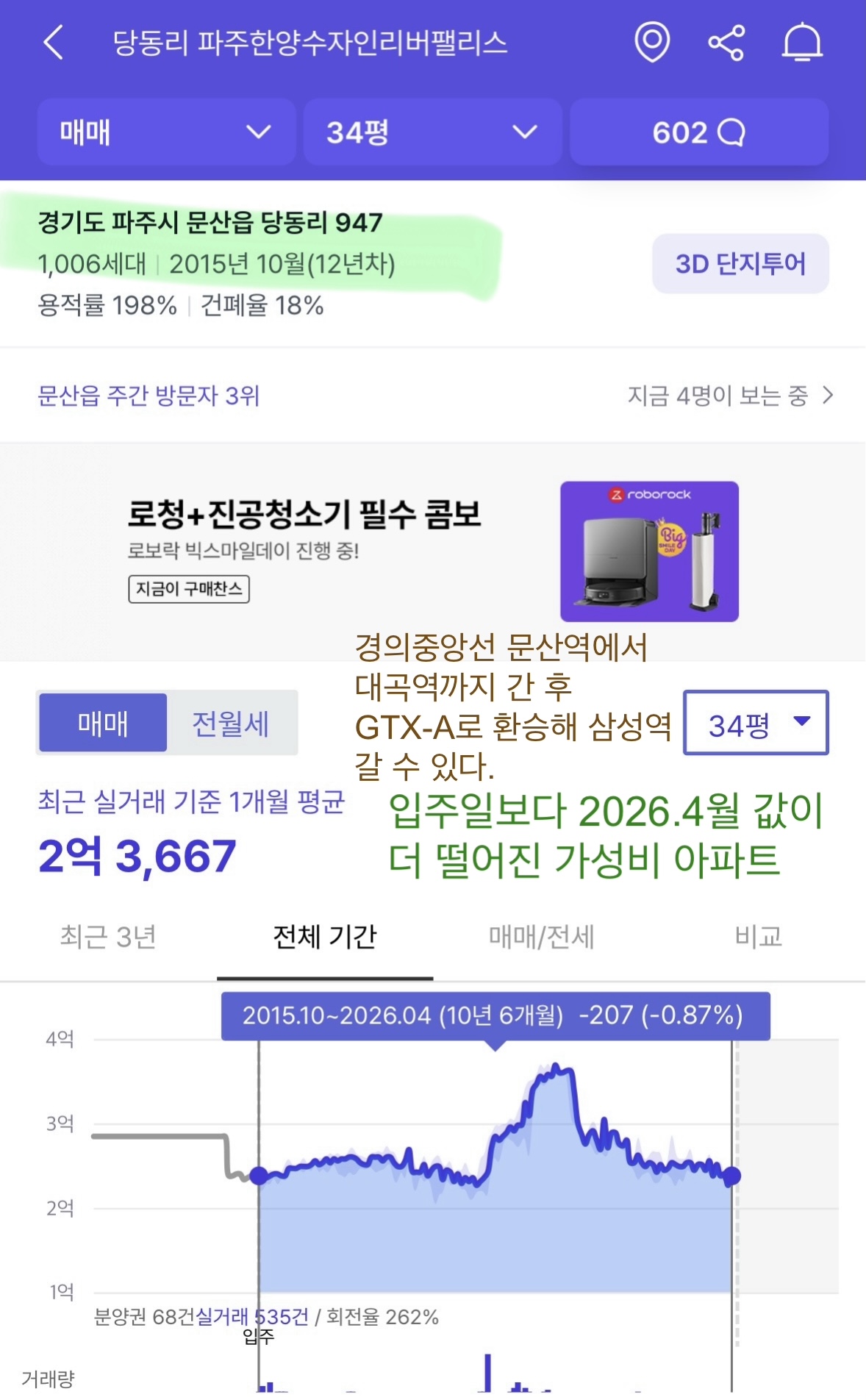Open the boxed 34평 picker near chart
The width and height of the screenshot is (866, 1400).
pyautogui.click(x=756, y=723)
